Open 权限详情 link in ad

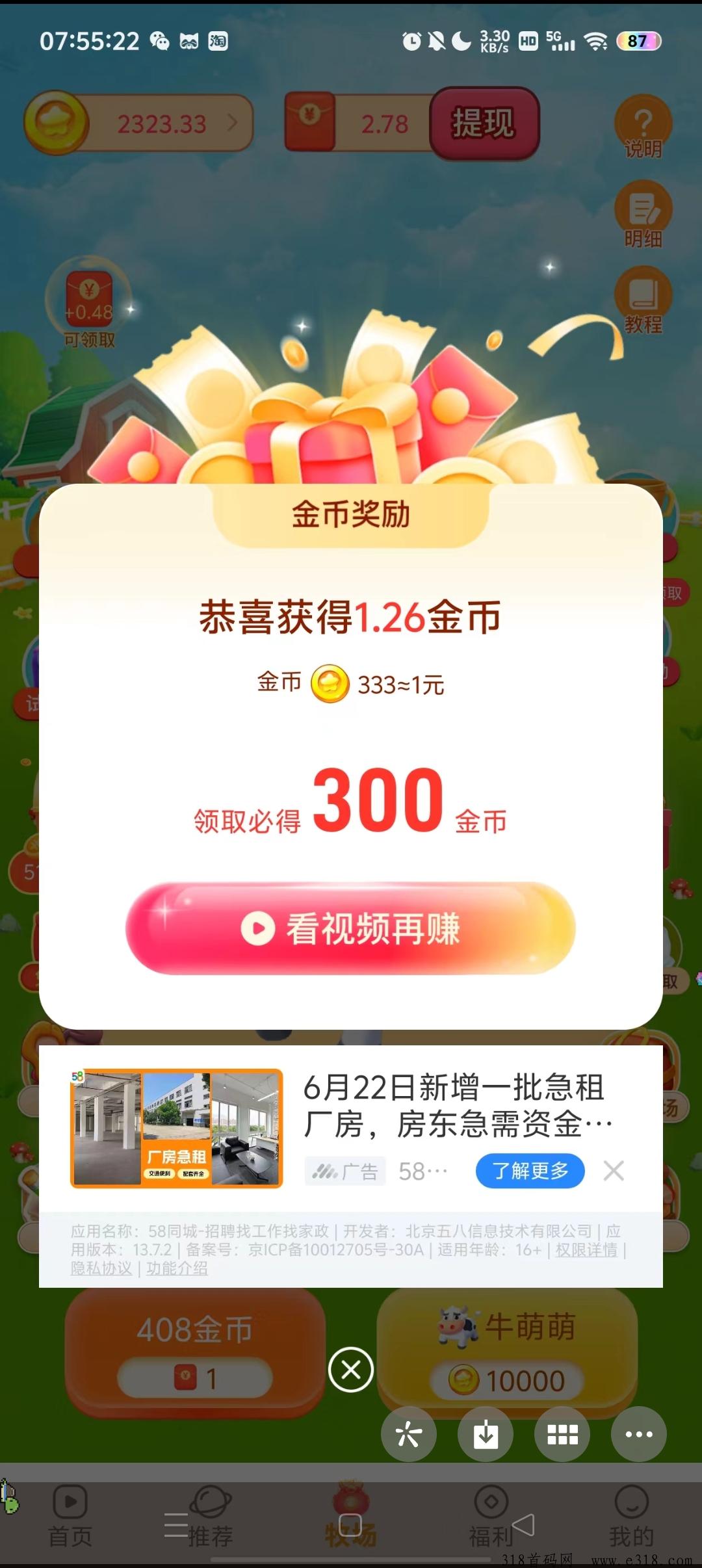point(586,1249)
